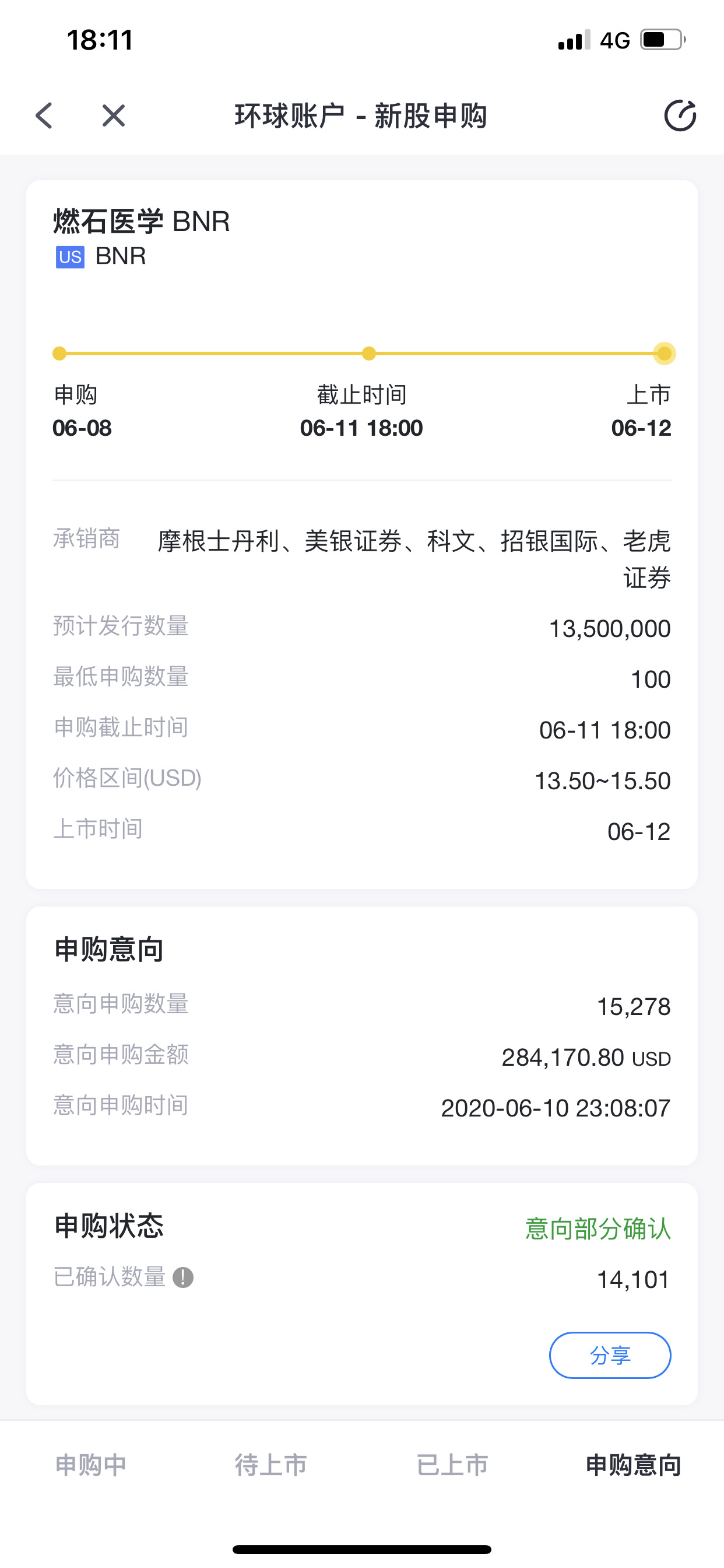Switch to the 申购中 tab
724x1568 pixels.
pos(91,1465)
